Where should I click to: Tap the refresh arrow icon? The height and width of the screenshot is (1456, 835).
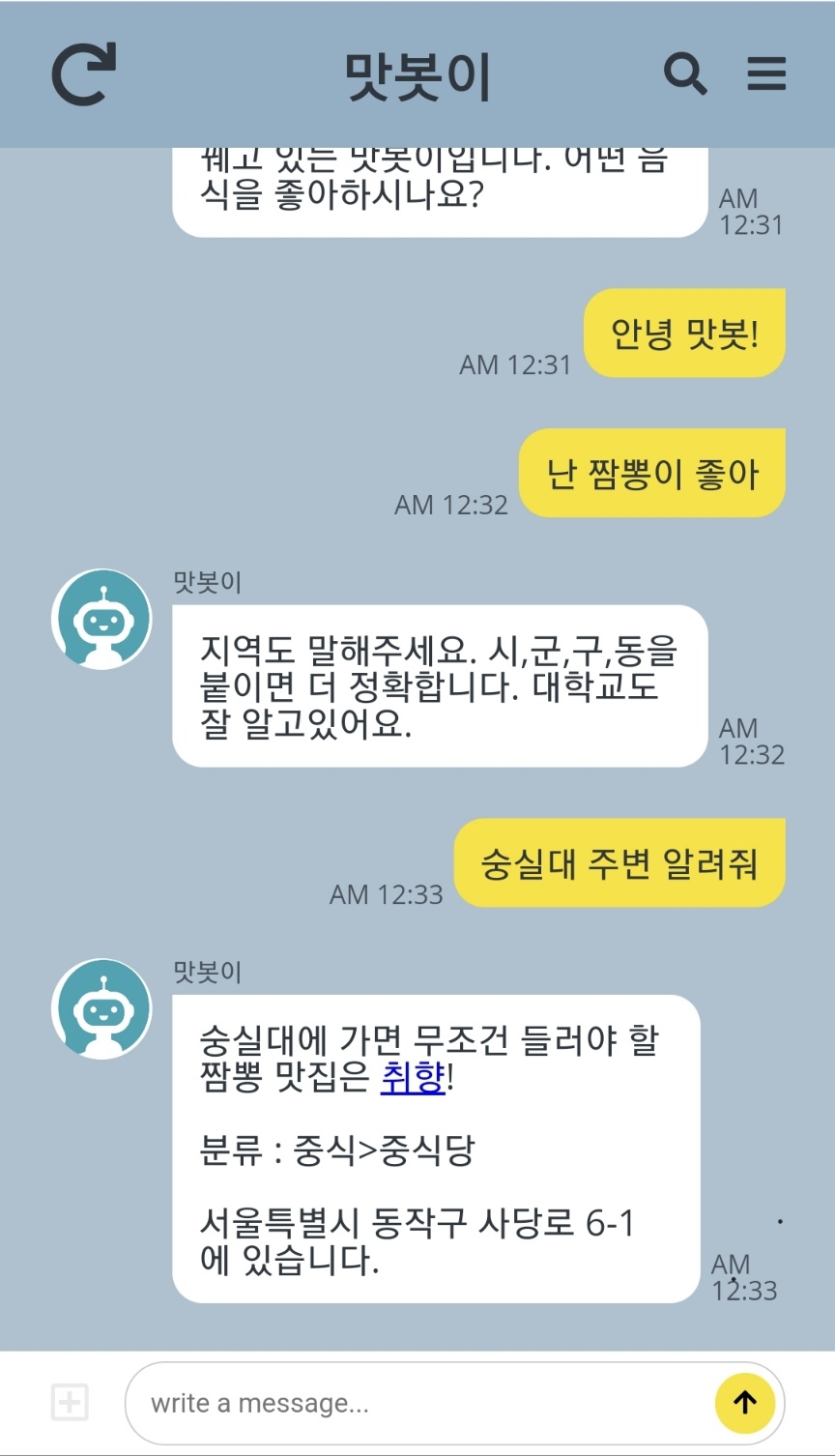point(83,74)
